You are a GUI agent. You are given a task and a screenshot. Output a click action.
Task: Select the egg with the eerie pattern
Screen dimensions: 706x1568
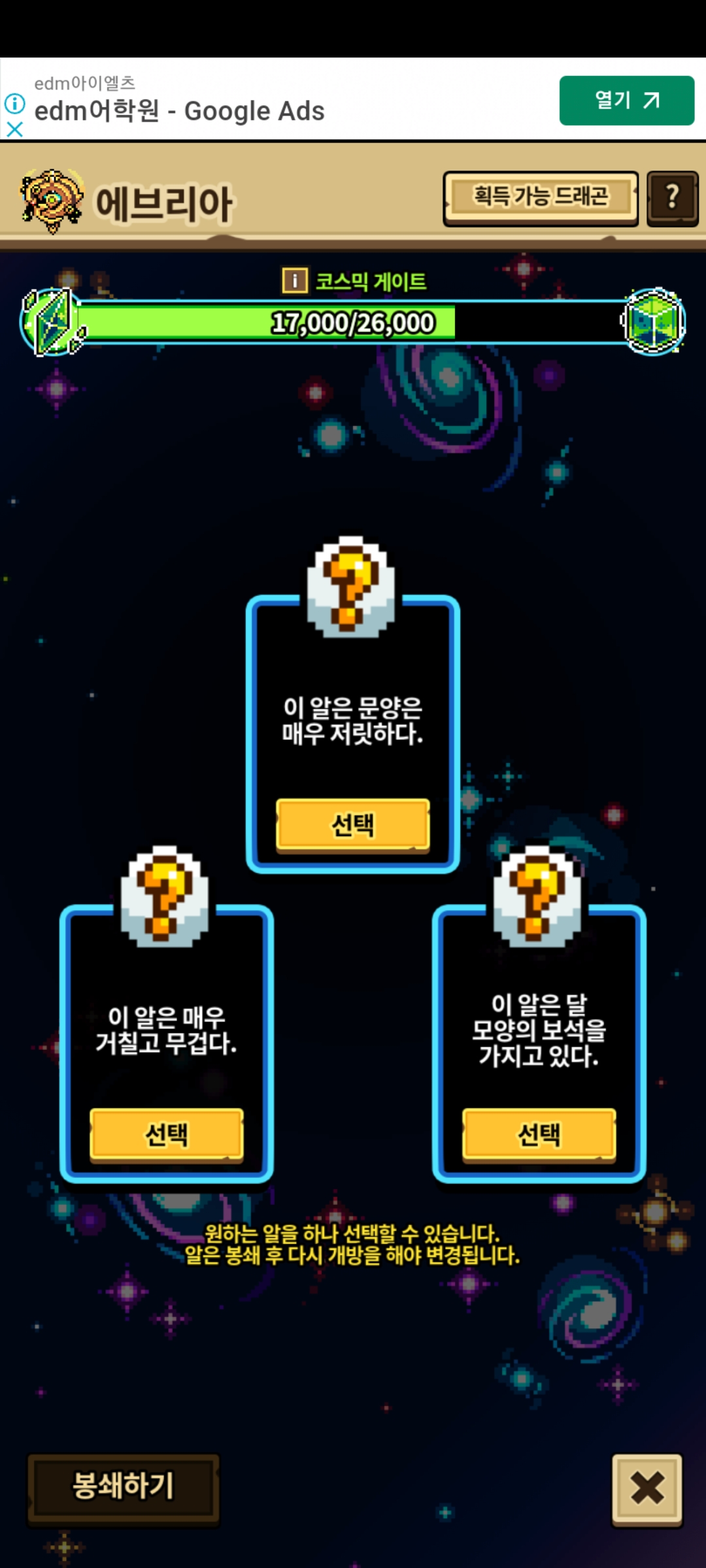click(352, 825)
